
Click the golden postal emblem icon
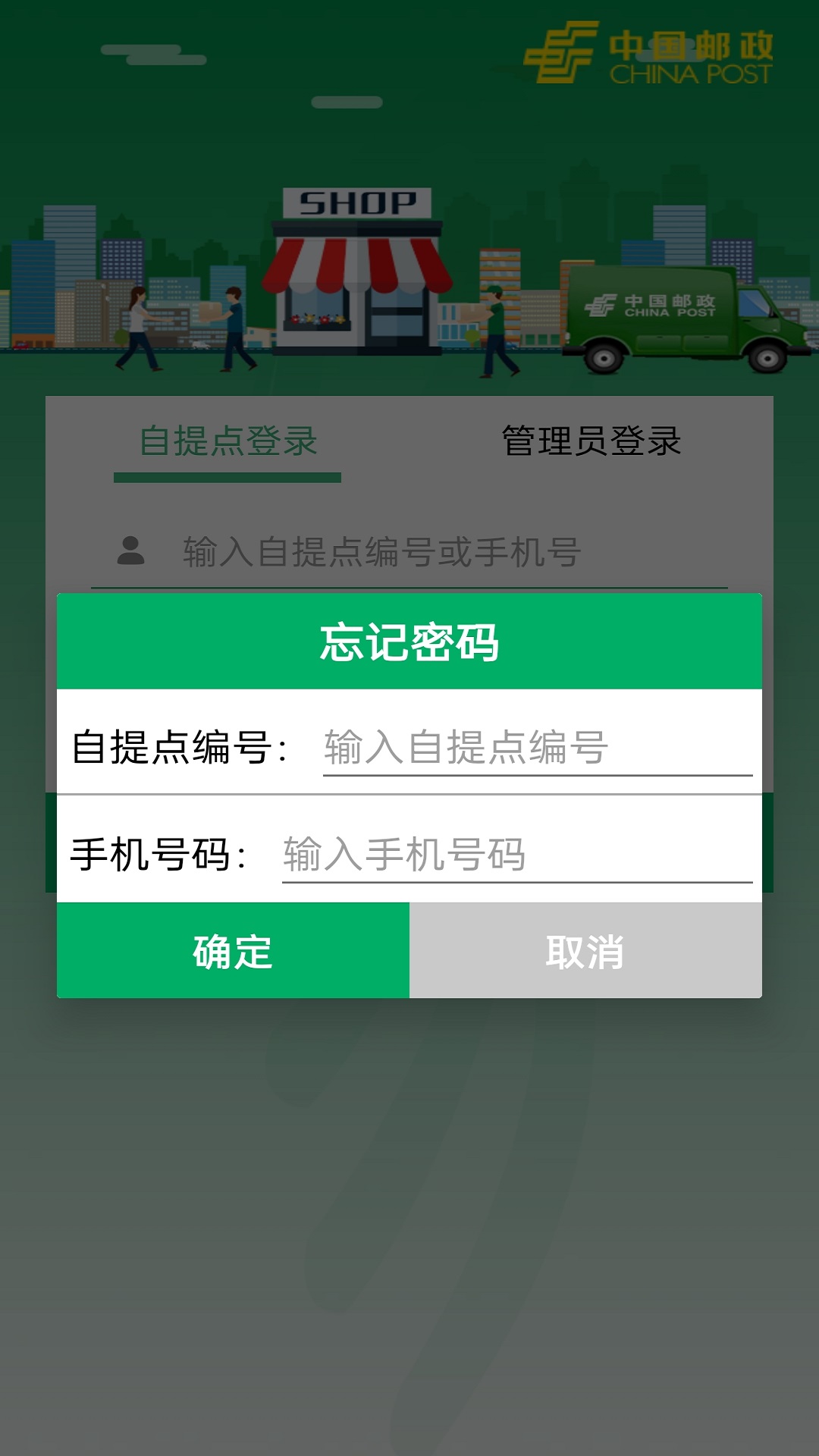click(x=563, y=52)
